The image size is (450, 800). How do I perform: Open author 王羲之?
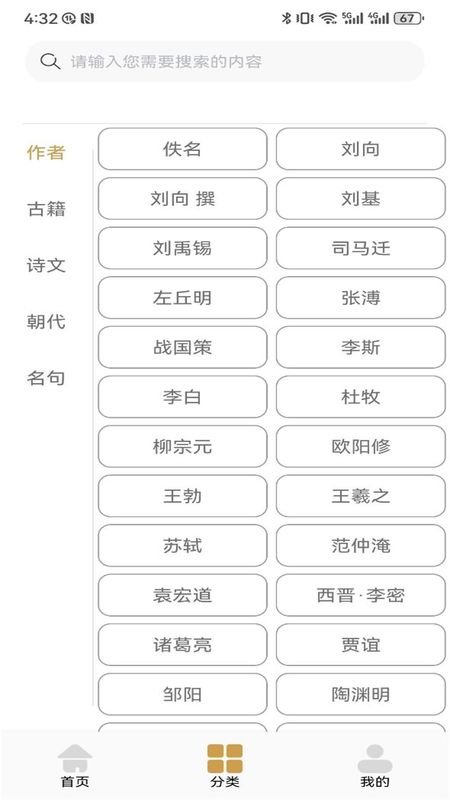coord(361,495)
